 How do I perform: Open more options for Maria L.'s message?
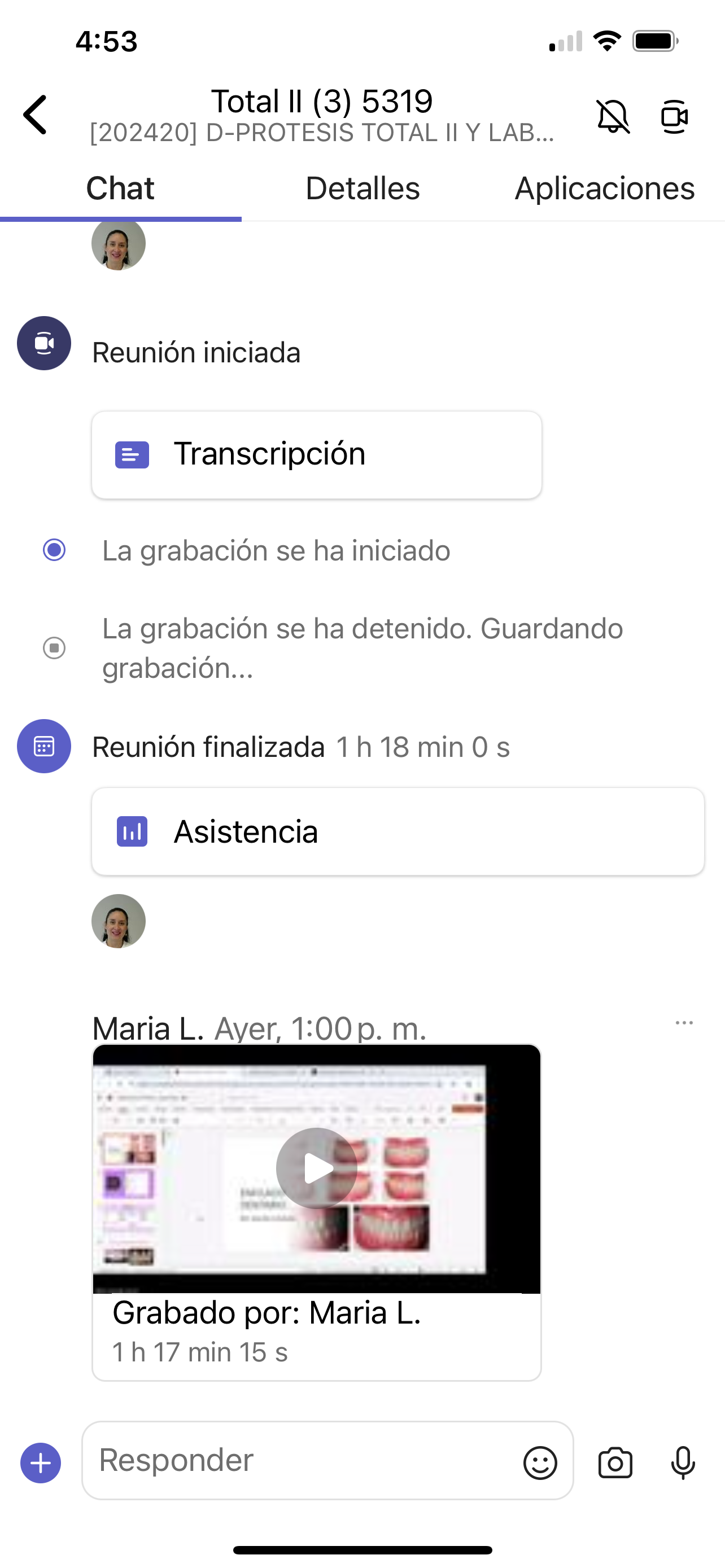pyautogui.click(x=684, y=1023)
